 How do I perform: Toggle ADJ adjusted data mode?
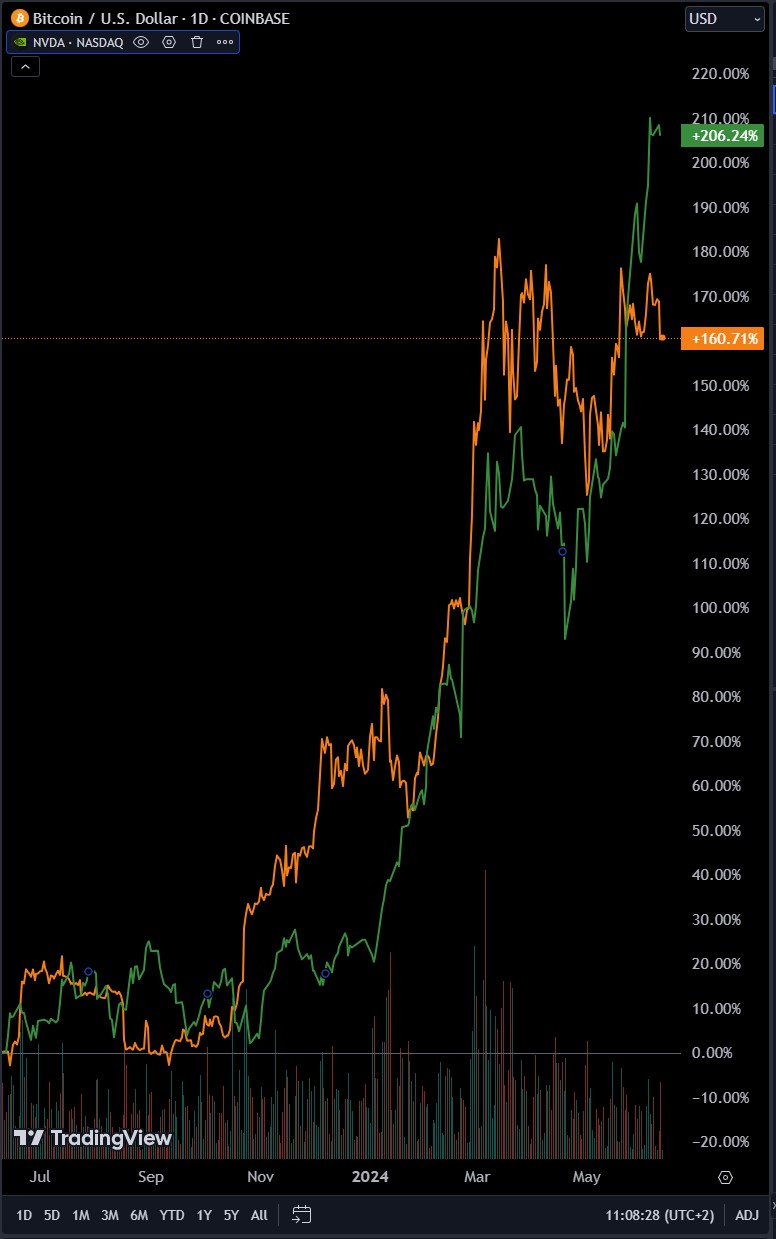coord(746,1214)
